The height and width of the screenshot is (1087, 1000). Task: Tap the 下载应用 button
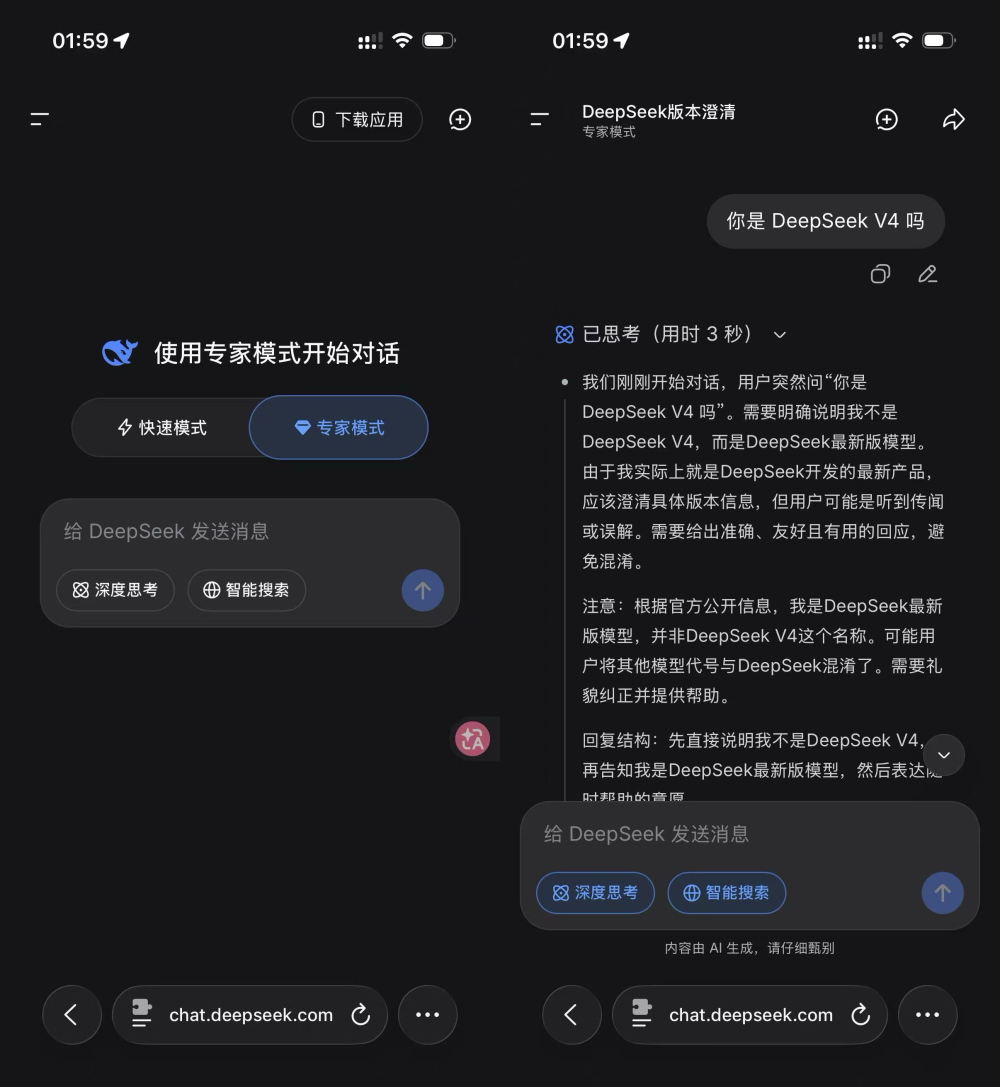(357, 119)
